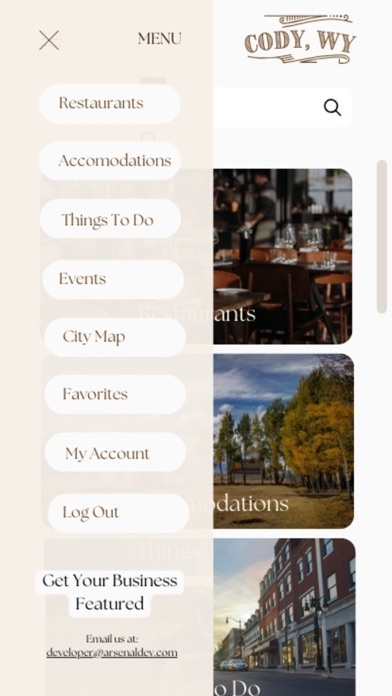Close the menu drawer
Image resolution: width=392 pixels, height=696 pixels.
tap(49, 40)
